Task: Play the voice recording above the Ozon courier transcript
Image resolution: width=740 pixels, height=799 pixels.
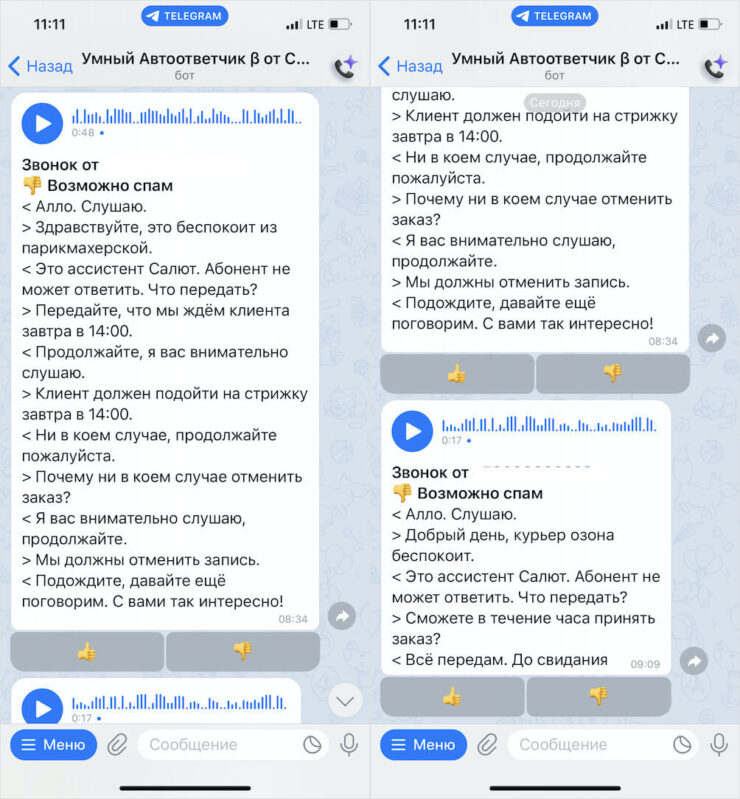Action: coord(412,431)
